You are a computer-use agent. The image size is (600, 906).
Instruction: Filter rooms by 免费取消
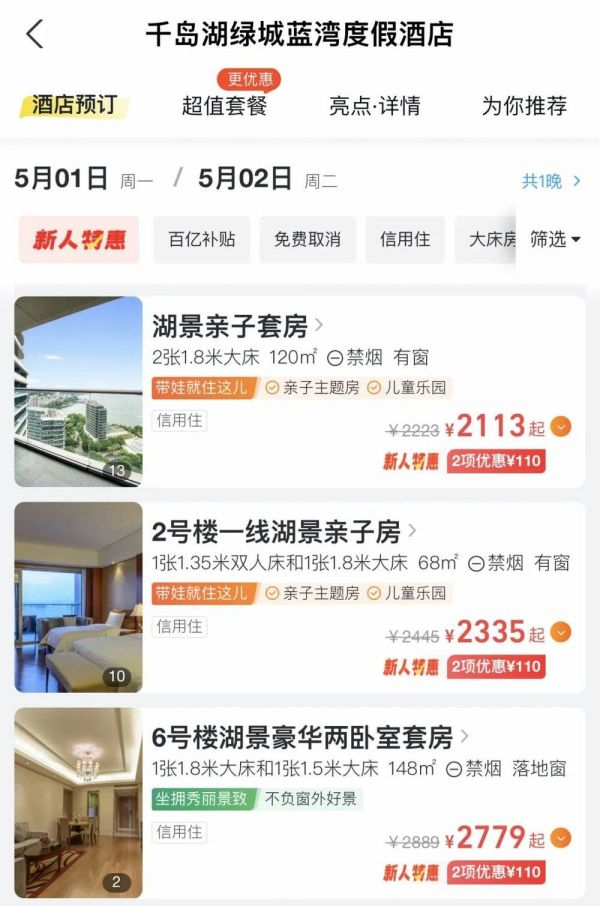[307, 240]
